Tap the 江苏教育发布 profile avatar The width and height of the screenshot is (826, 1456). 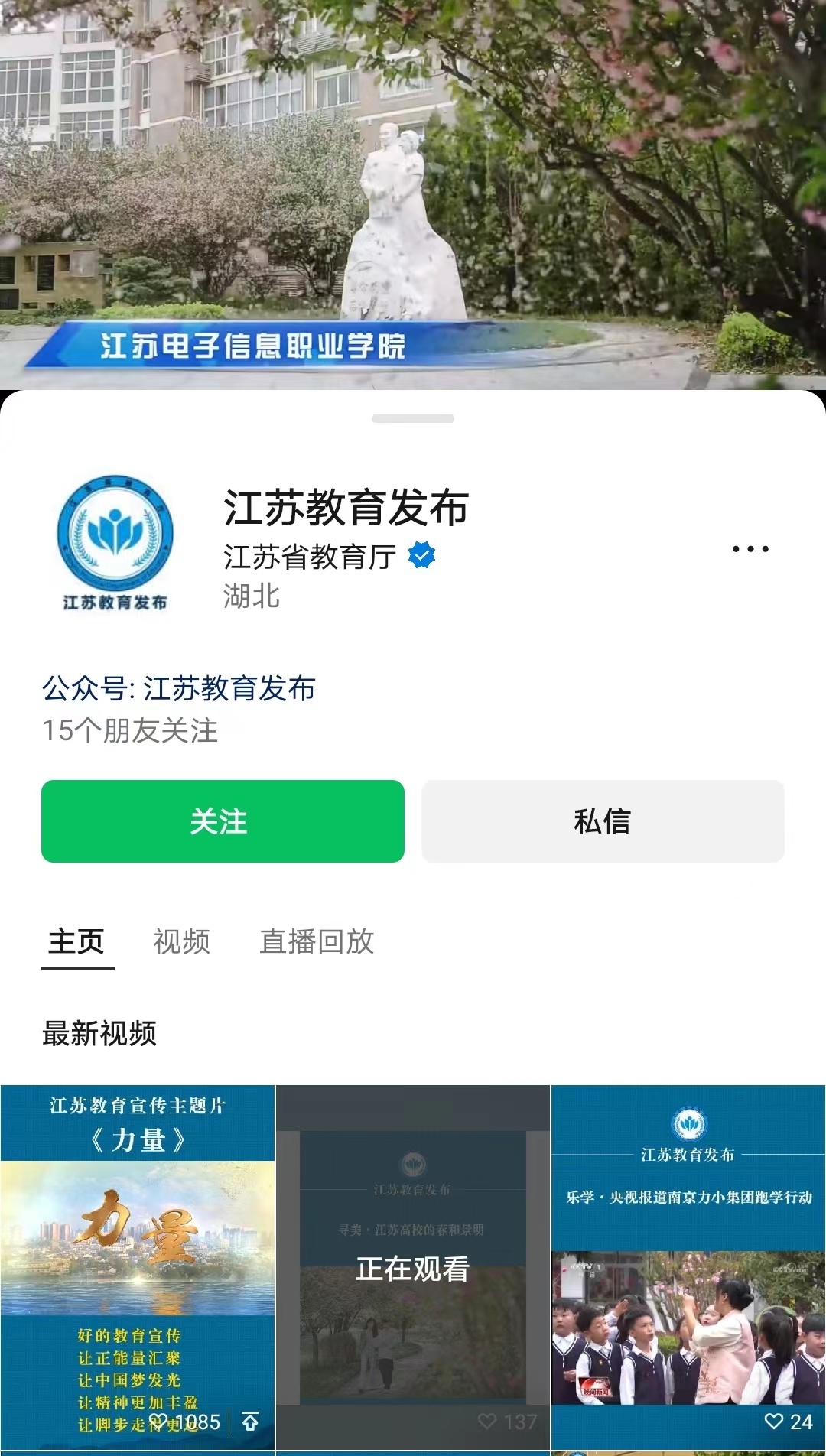click(115, 543)
